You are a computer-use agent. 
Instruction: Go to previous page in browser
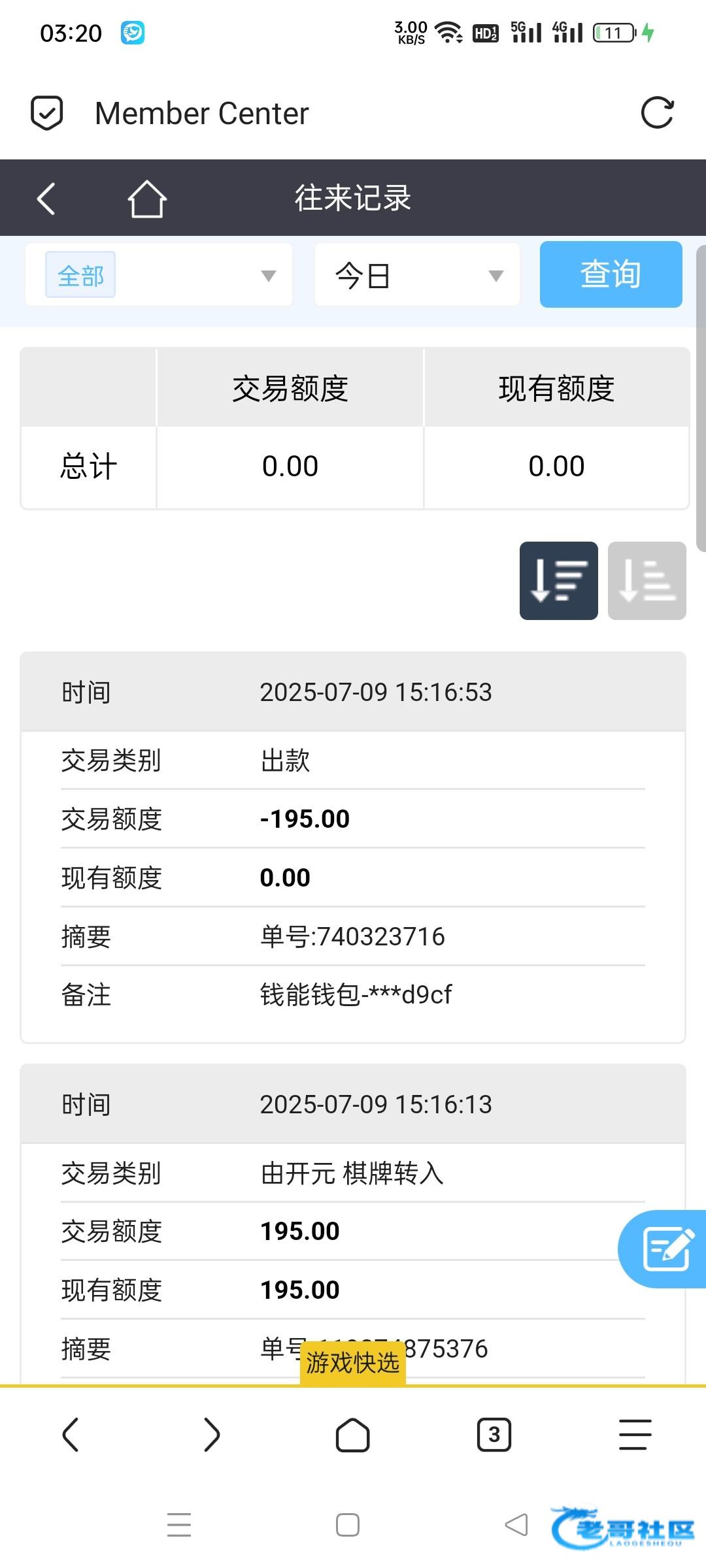coord(71,1435)
